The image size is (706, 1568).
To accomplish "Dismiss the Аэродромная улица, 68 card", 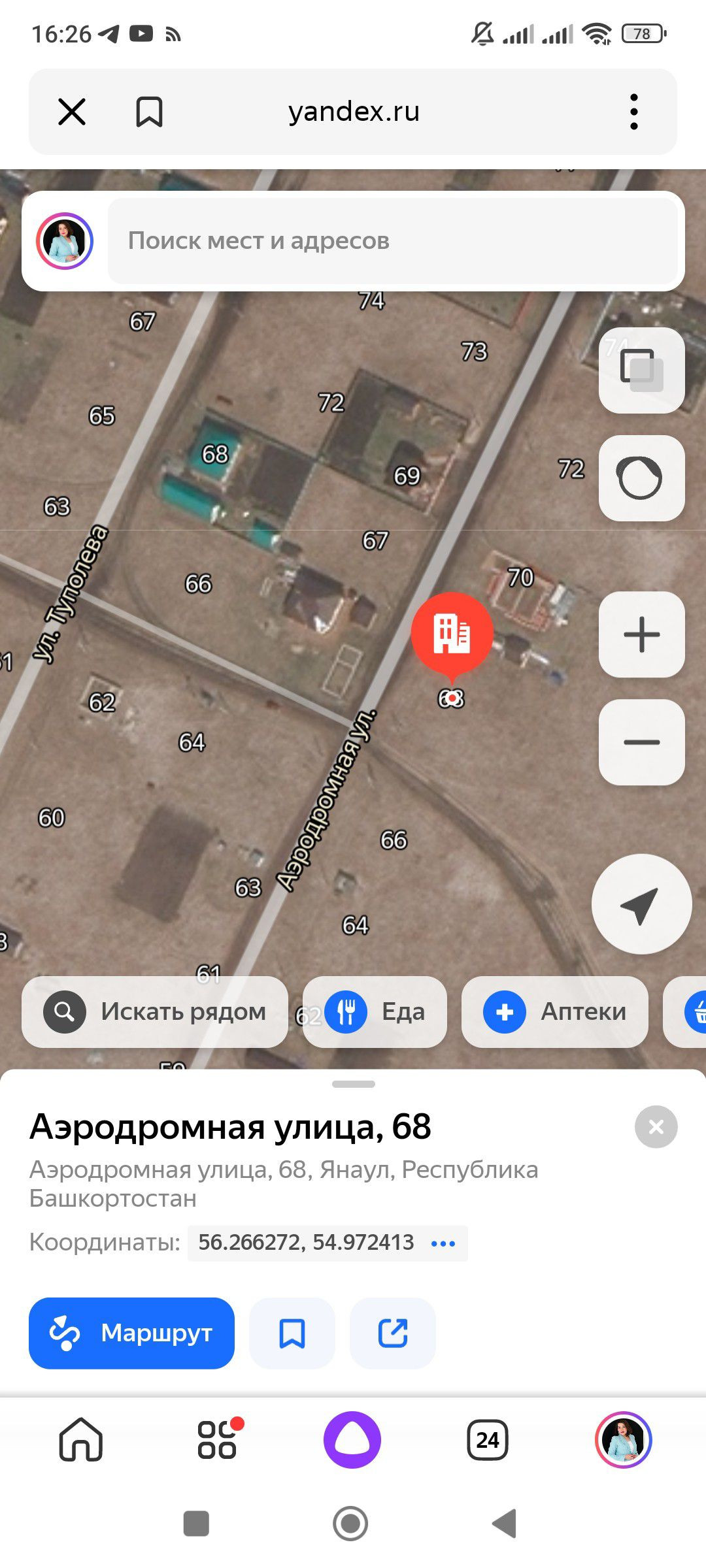I will tap(656, 1127).
